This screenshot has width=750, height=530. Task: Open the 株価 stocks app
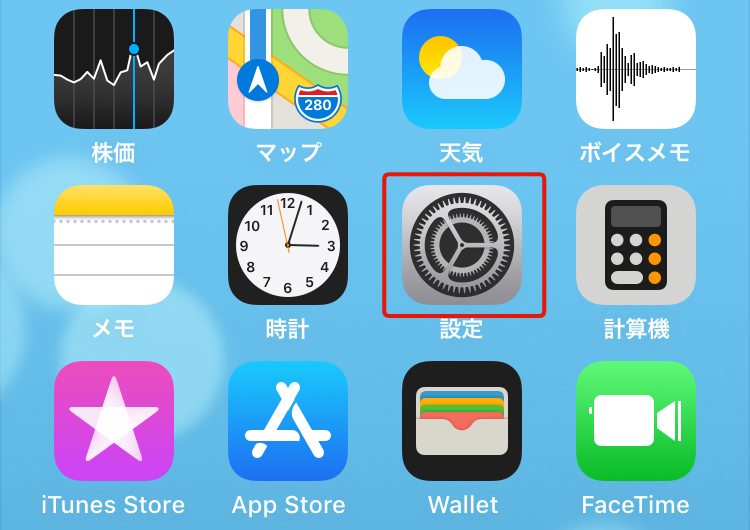click(x=114, y=69)
